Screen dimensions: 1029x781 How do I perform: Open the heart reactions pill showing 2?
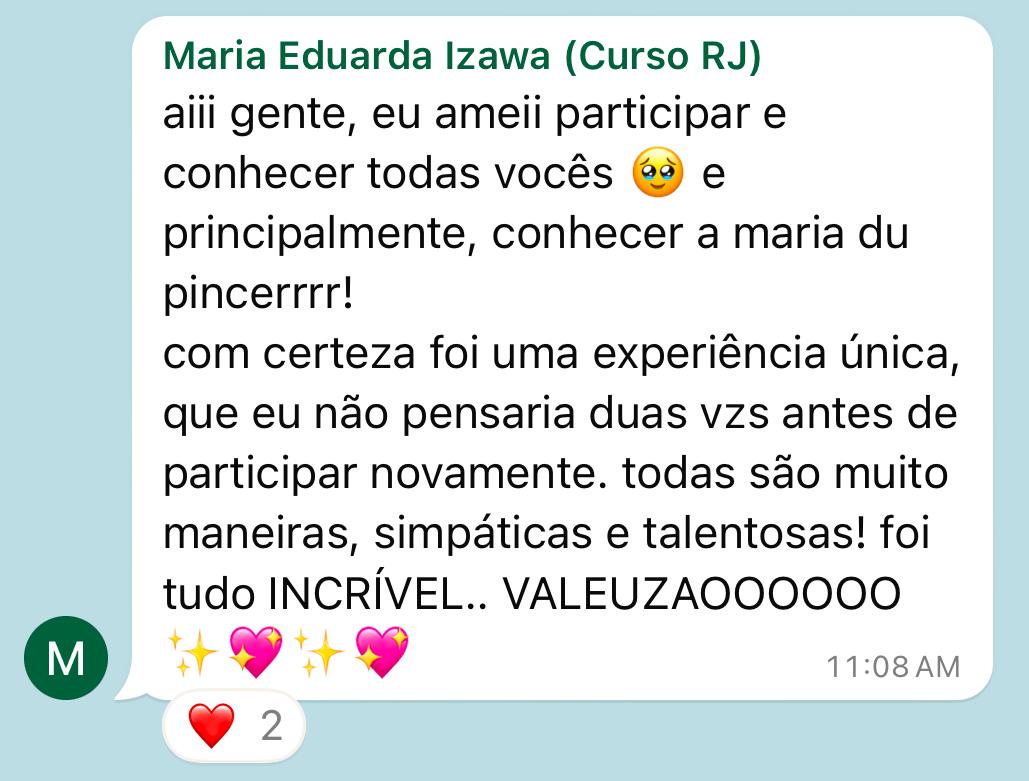click(232, 726)
